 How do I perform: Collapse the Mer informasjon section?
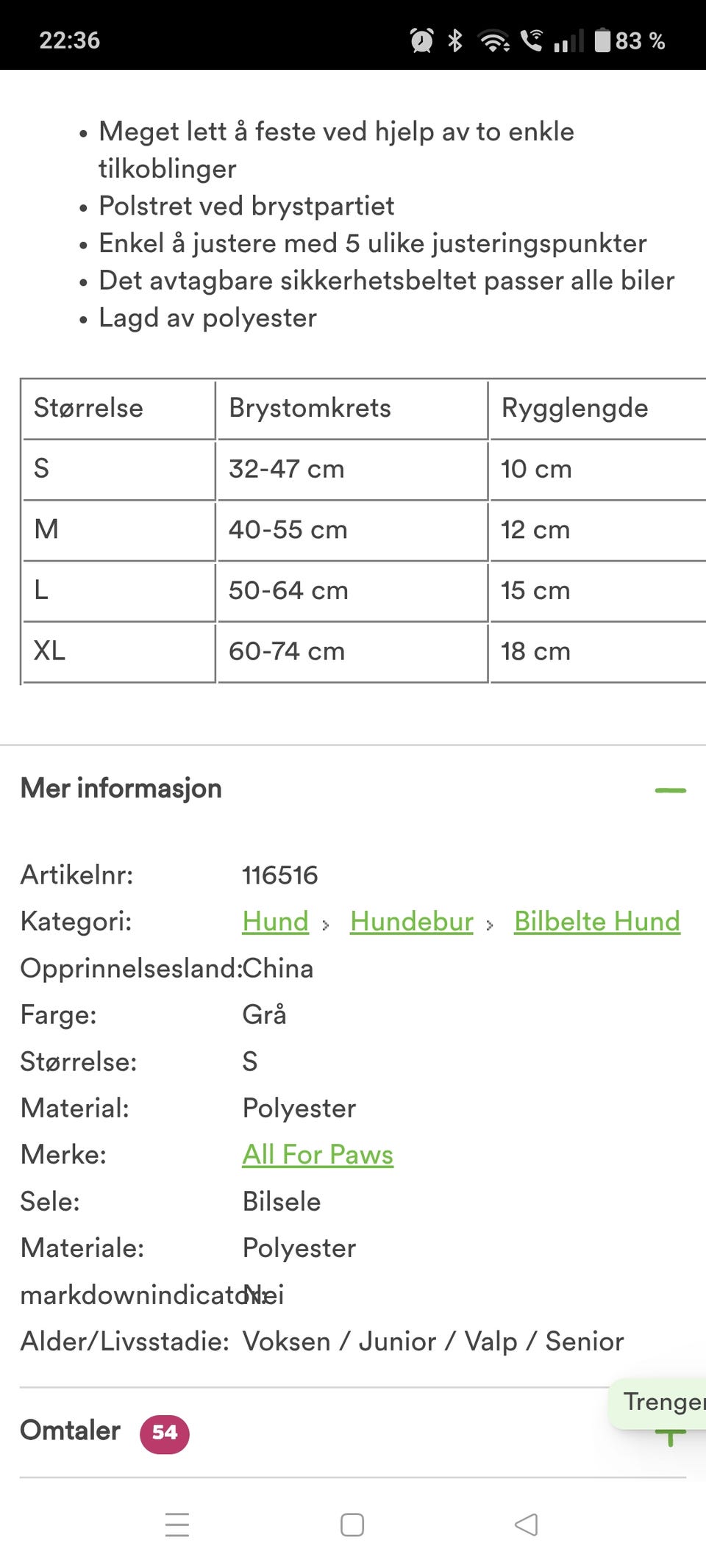pos(671,789)
